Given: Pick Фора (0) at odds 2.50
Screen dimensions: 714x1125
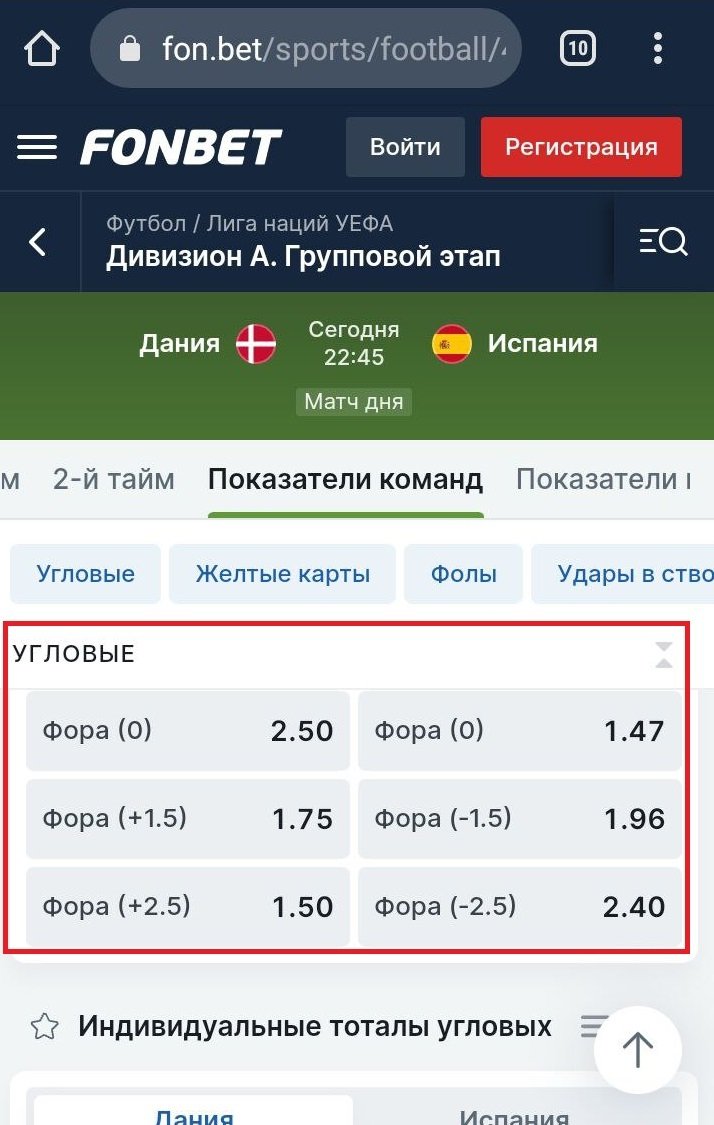Looking at the screenshot, I should click(188, 731).
